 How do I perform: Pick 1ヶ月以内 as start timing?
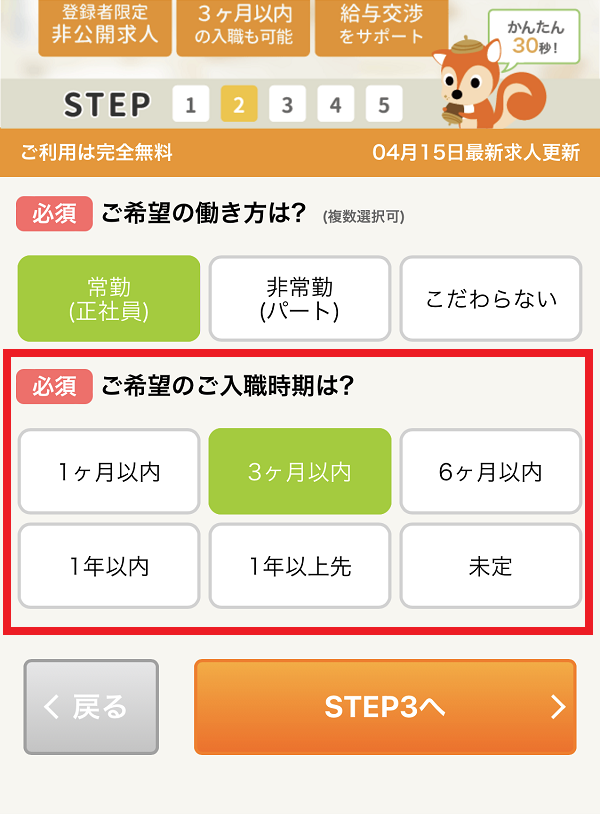point(109,472)
